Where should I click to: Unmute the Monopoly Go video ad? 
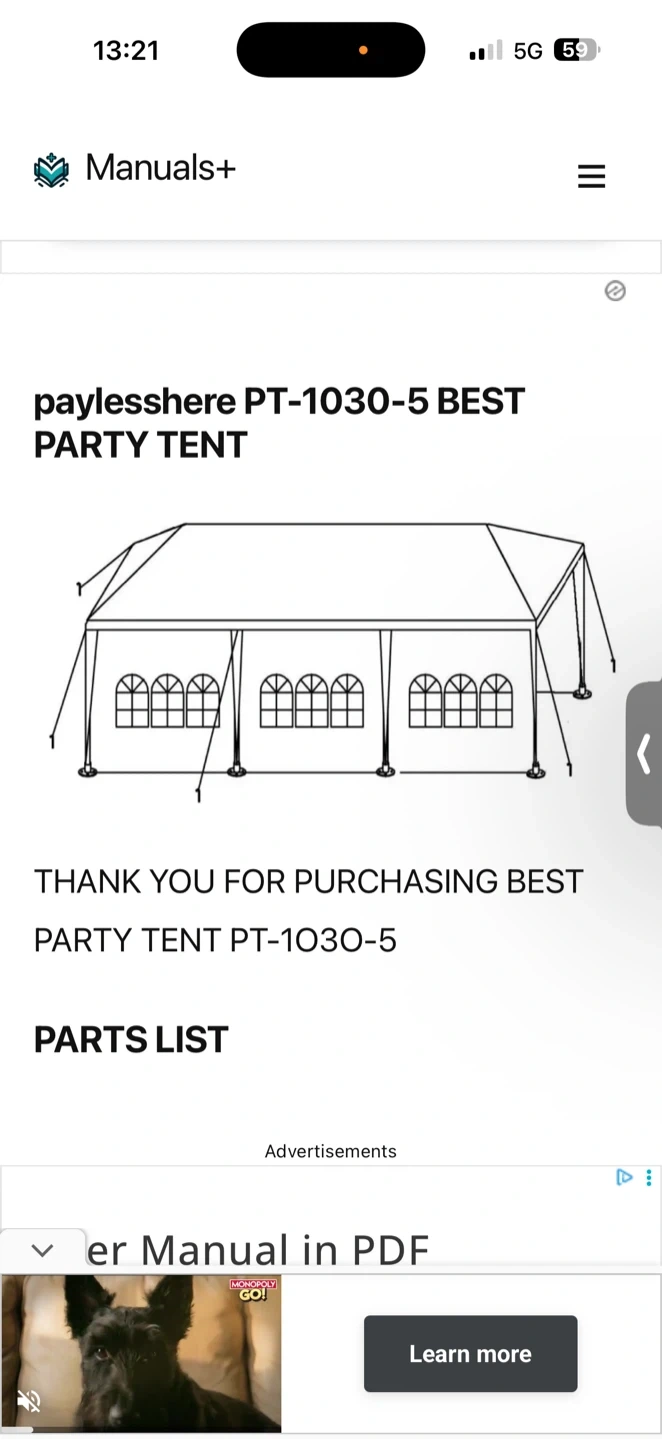28,1401
